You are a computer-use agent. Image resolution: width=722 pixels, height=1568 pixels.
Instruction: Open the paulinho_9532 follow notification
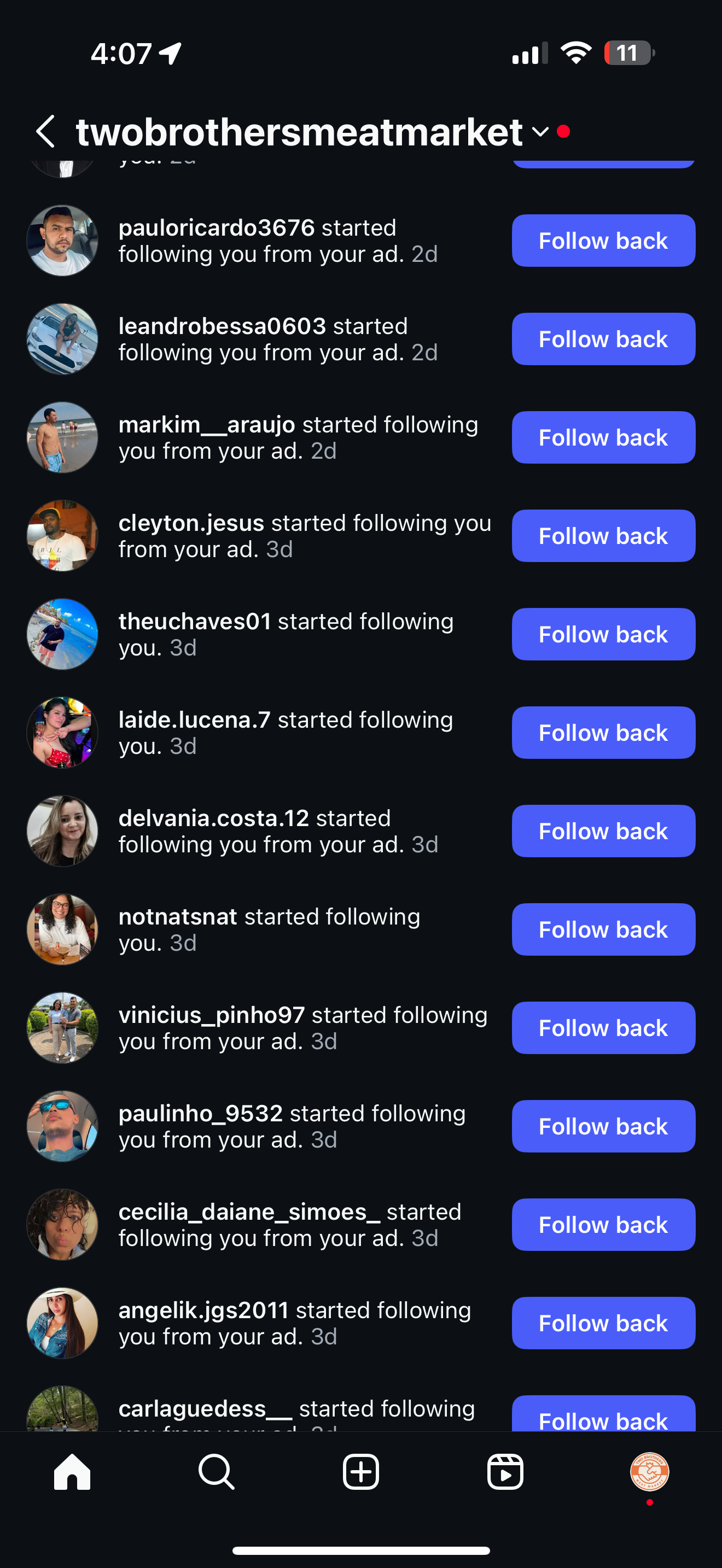(292, 1126)
